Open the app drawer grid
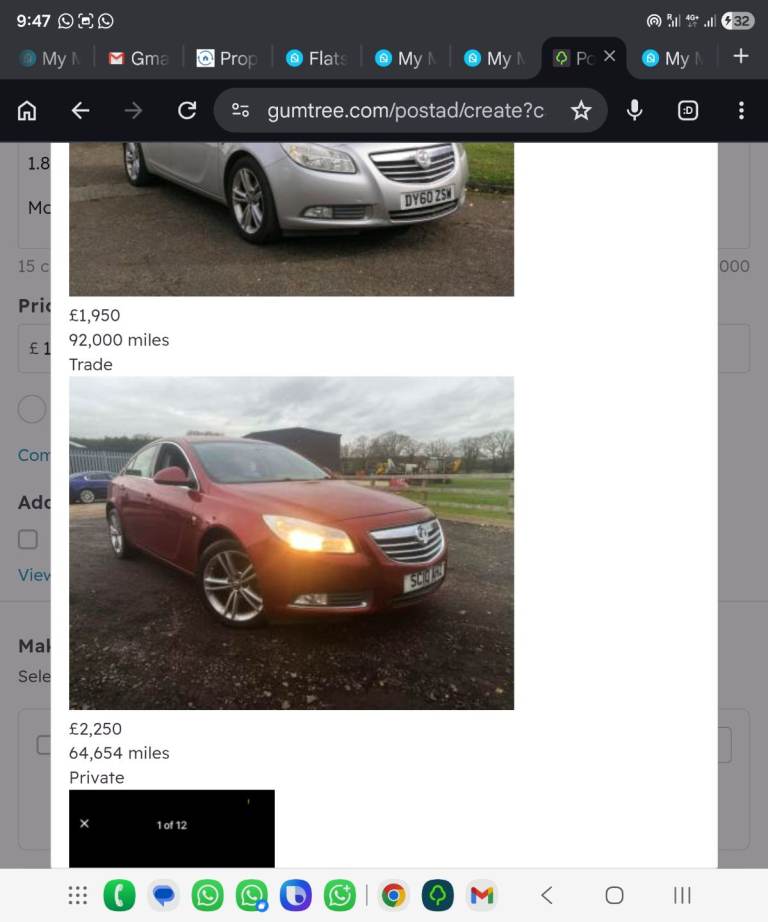This screenshot has width=768, height=922. pos(78,895)
